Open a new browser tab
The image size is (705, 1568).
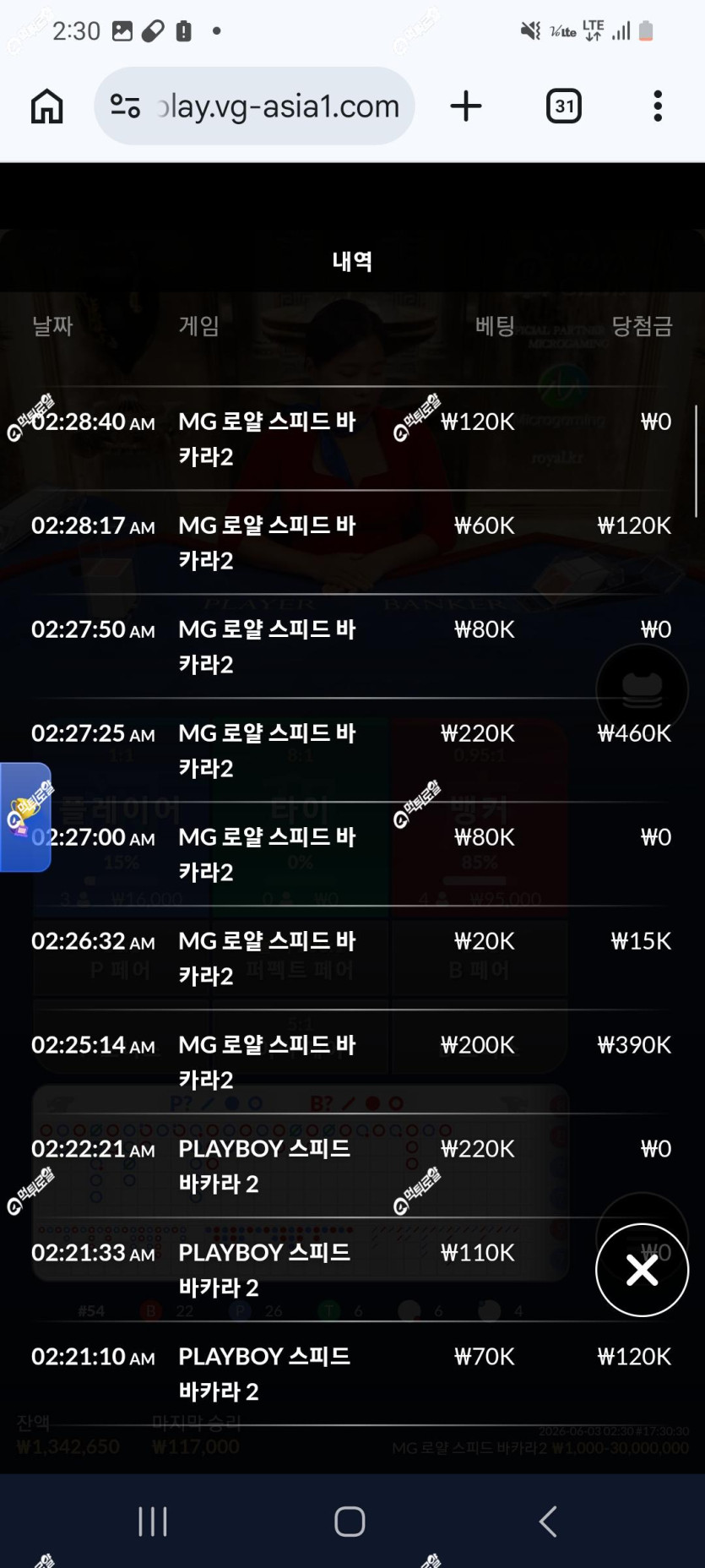tap(465, 106)
